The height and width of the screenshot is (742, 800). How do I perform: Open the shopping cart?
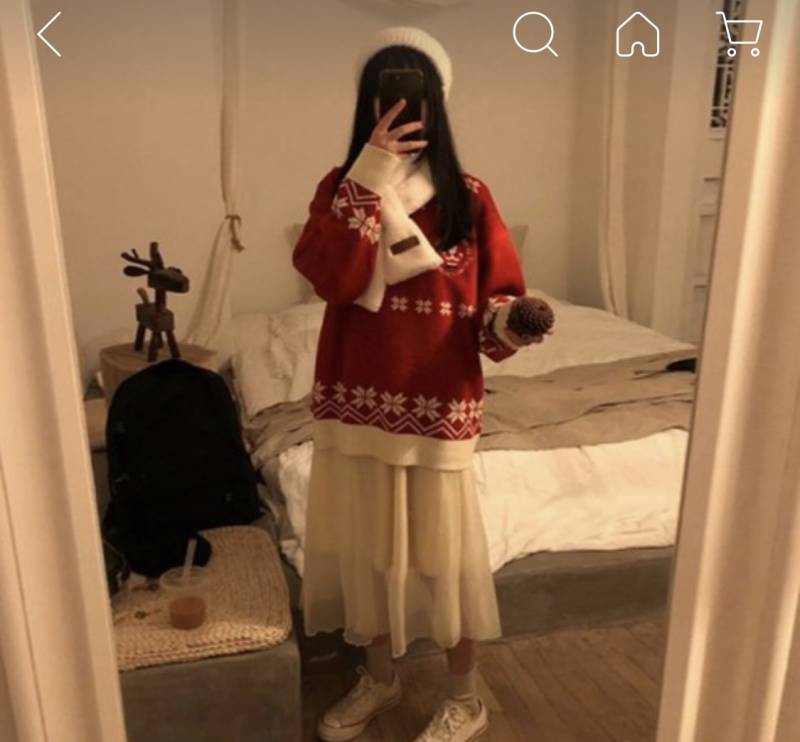[740, 35]
